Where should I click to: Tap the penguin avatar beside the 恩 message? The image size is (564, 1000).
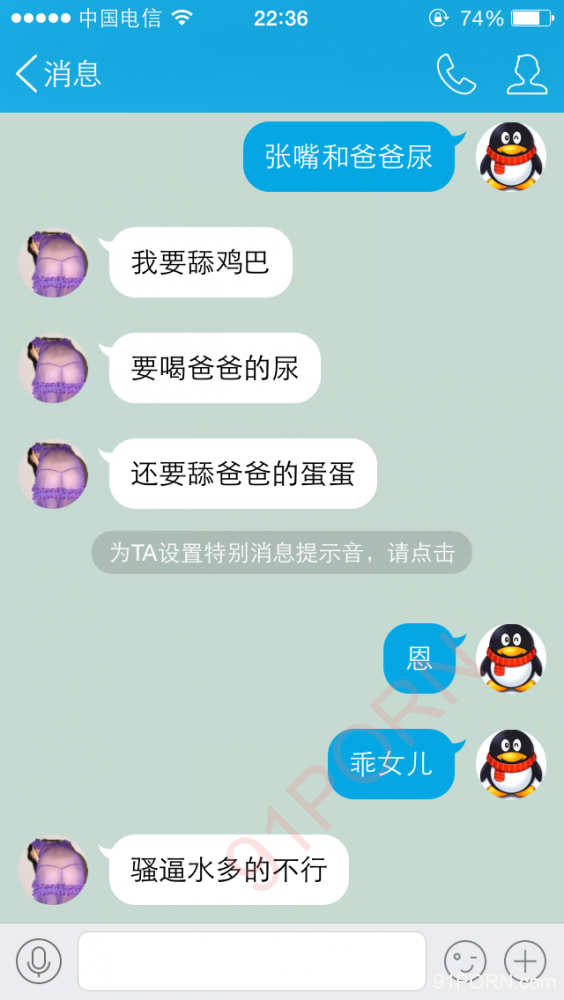[511, 658]
